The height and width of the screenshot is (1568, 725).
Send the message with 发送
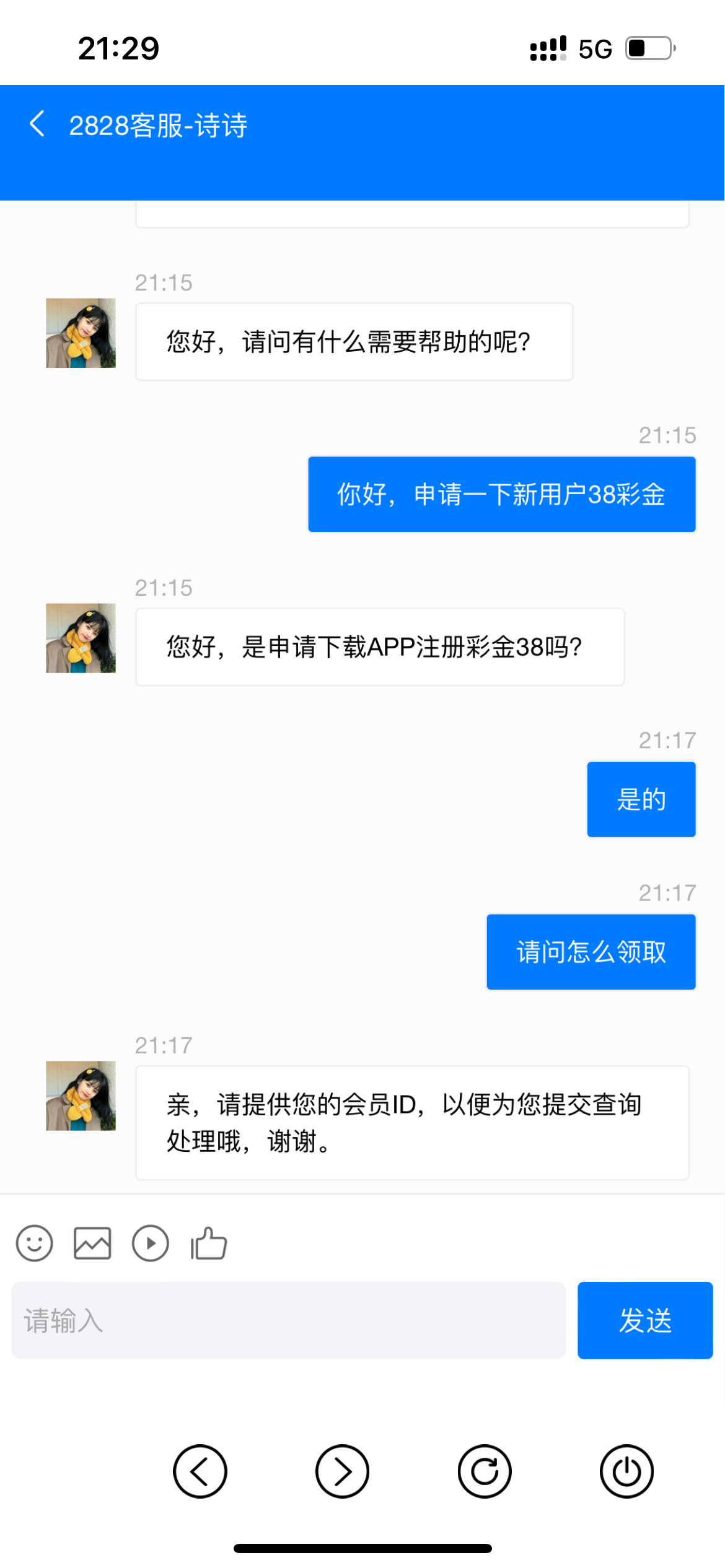pos(644,1320)
